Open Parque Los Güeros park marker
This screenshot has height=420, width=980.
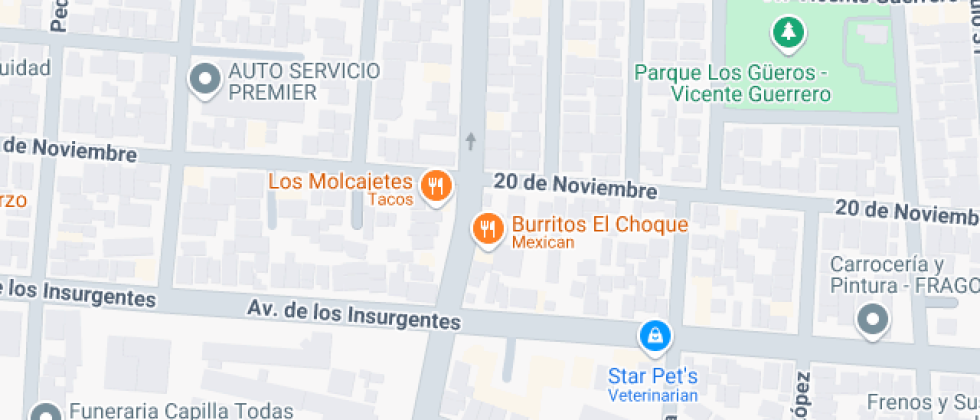pyautogui.click(x=788, y=32)
